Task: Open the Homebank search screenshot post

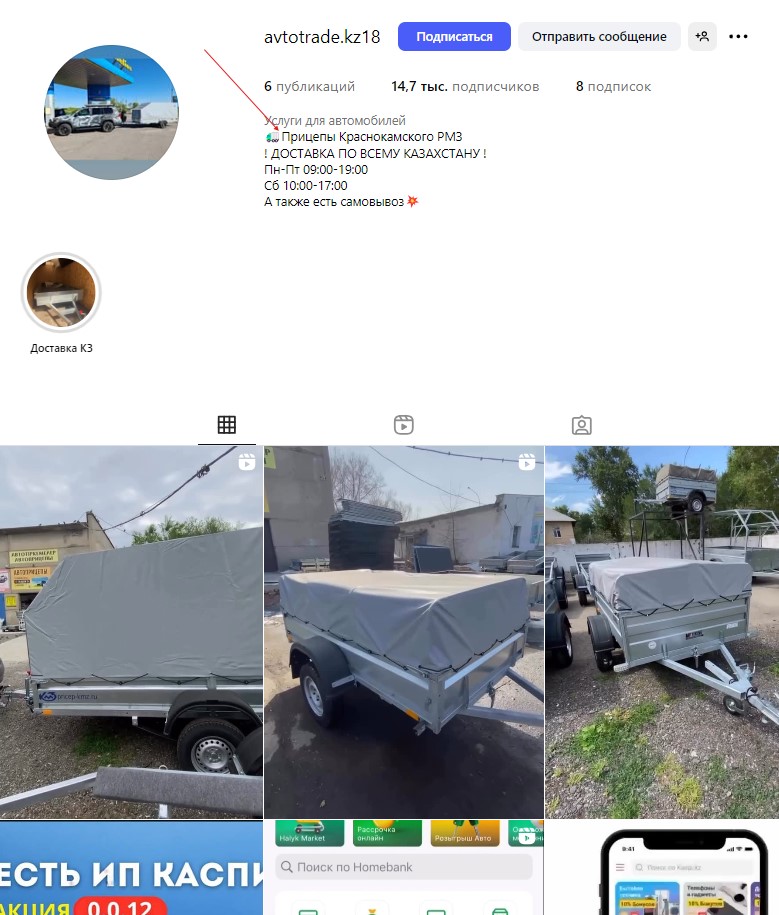Action: (404, 868)
